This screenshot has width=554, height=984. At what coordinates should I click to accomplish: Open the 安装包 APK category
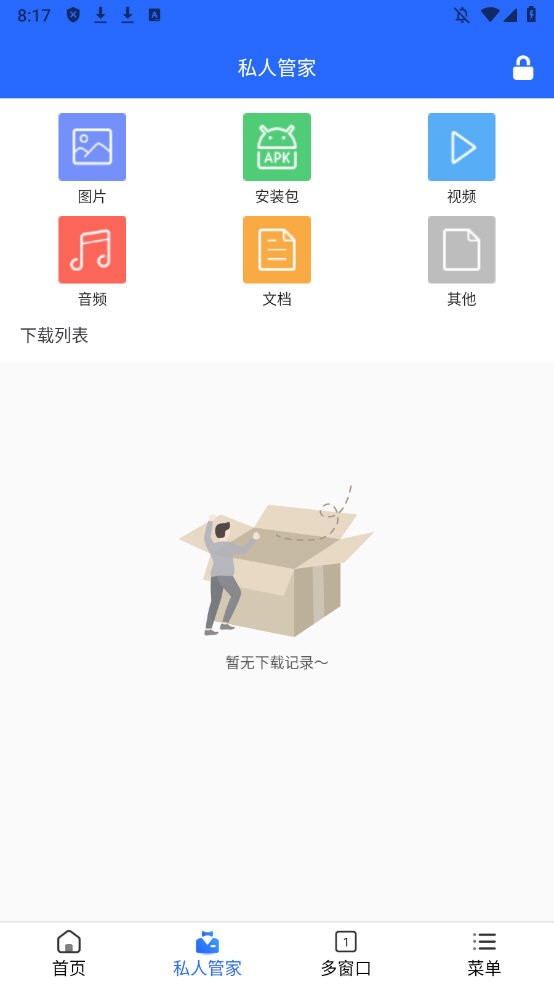pyautogui.click(x=277, y=159)
